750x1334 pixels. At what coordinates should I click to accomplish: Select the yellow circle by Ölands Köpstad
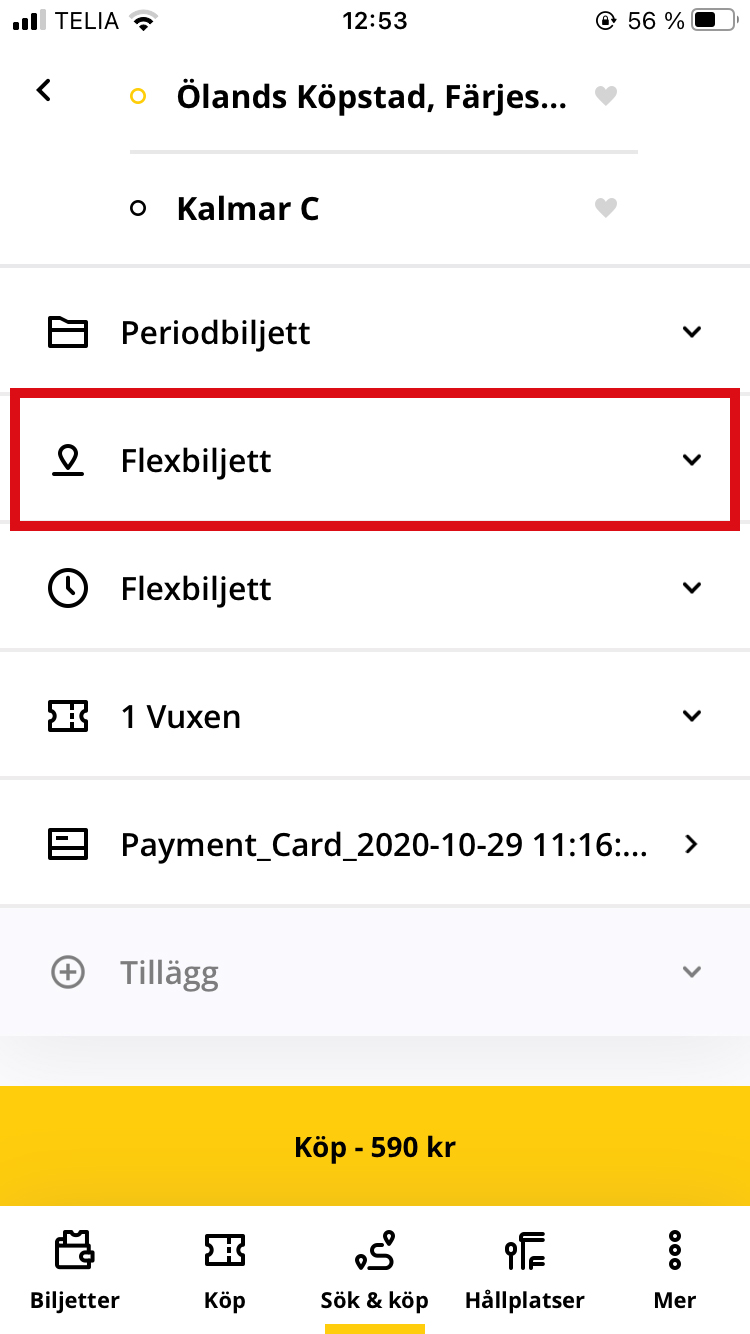[139, 96]
